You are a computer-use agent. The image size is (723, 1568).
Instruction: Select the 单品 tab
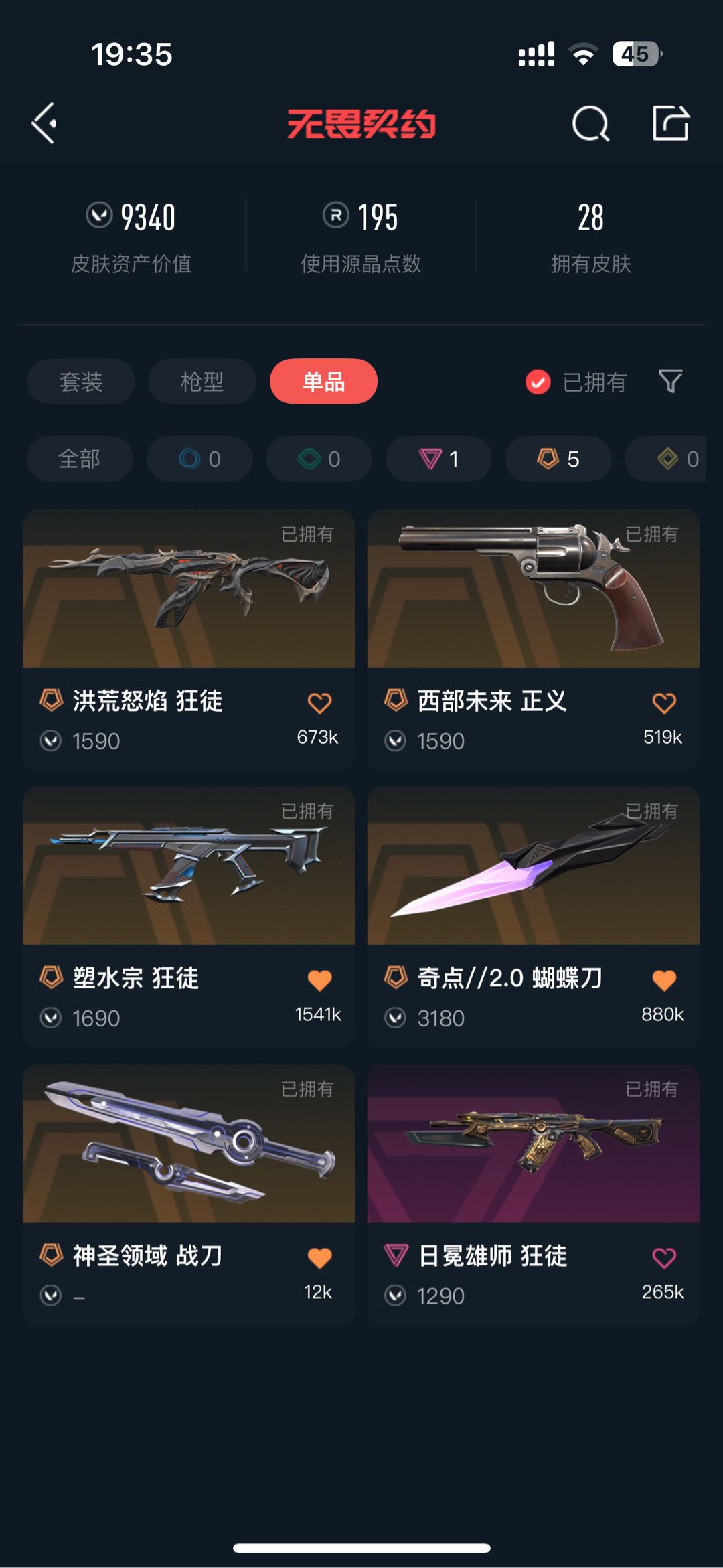click(323, 382)
